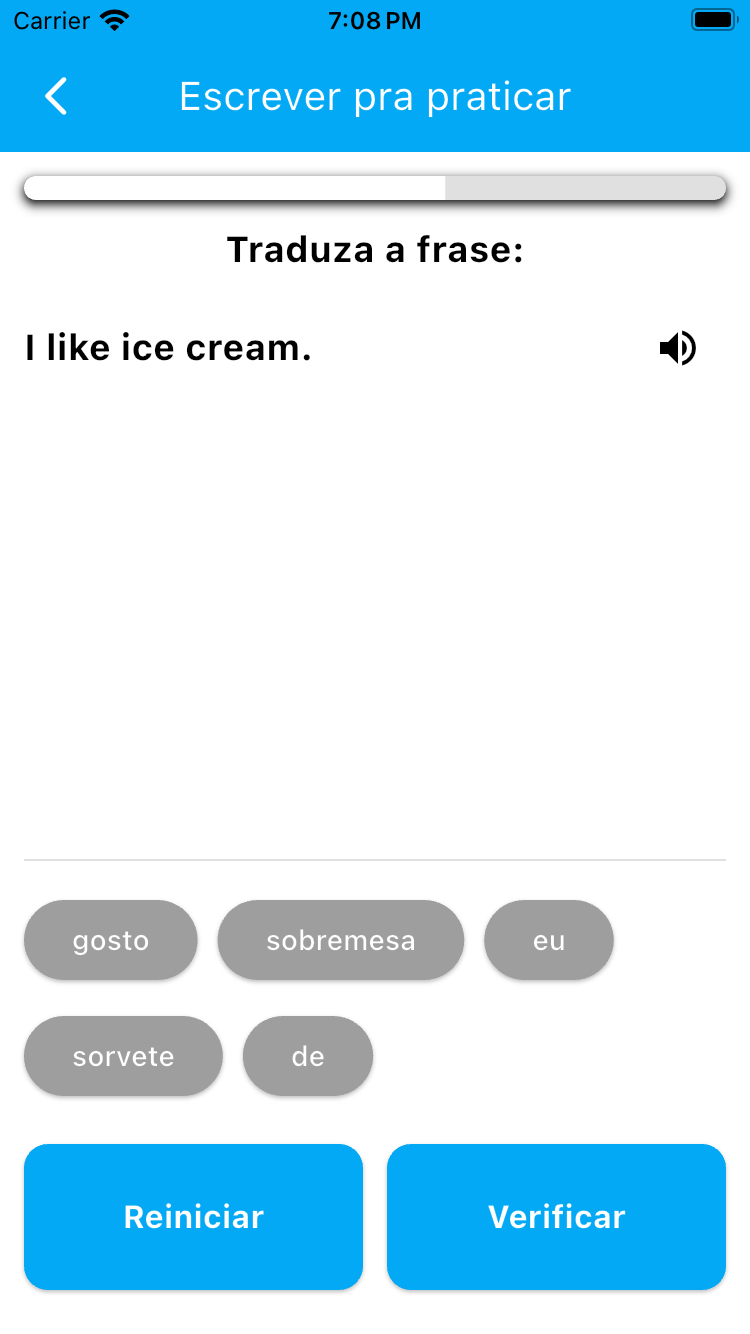This screenshot has width=750, height=1334.
Task: Select the word chip 'gosto'
Action: coord(111,940)
